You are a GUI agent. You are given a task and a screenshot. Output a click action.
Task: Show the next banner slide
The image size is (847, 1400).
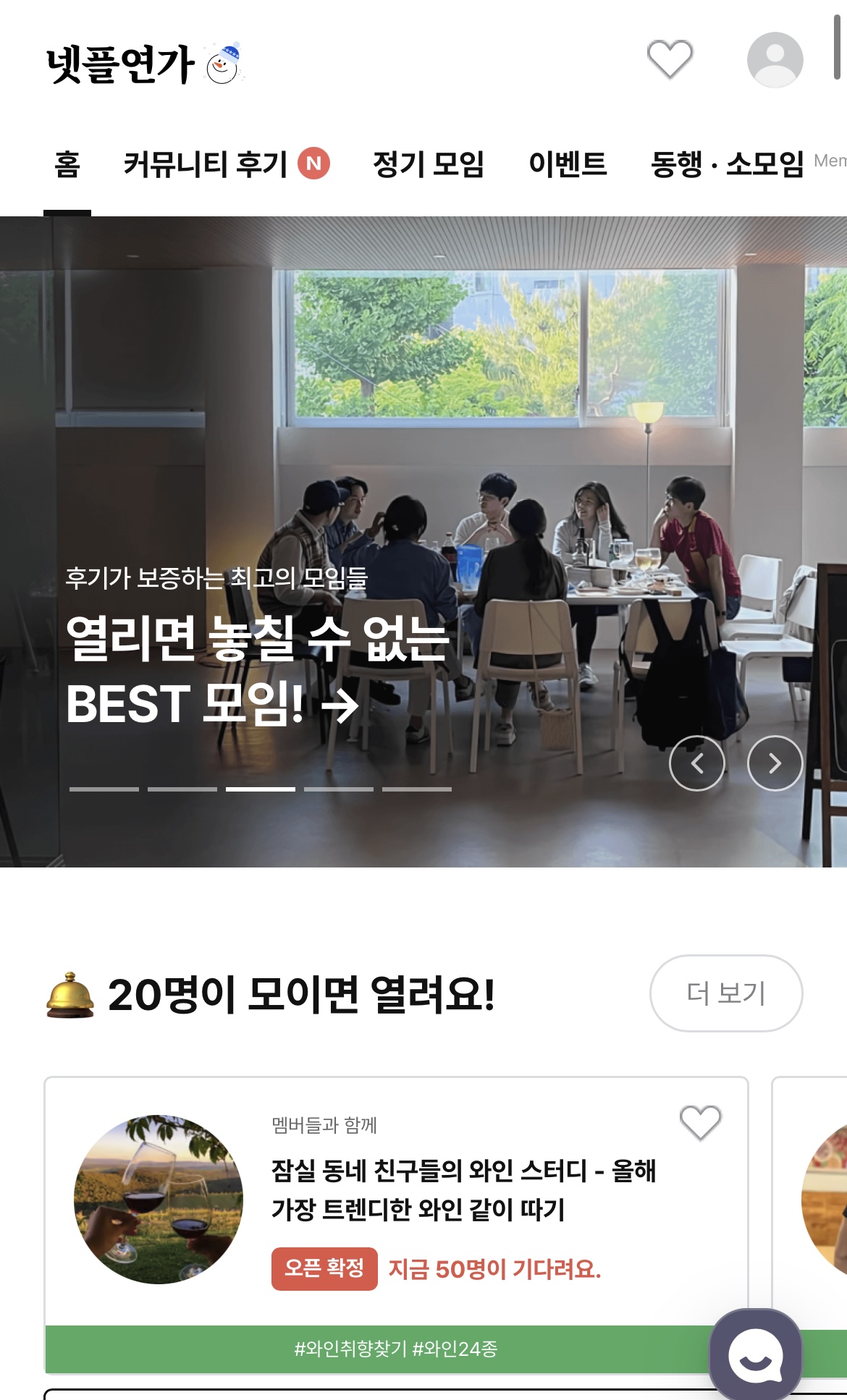pos(775,763)
